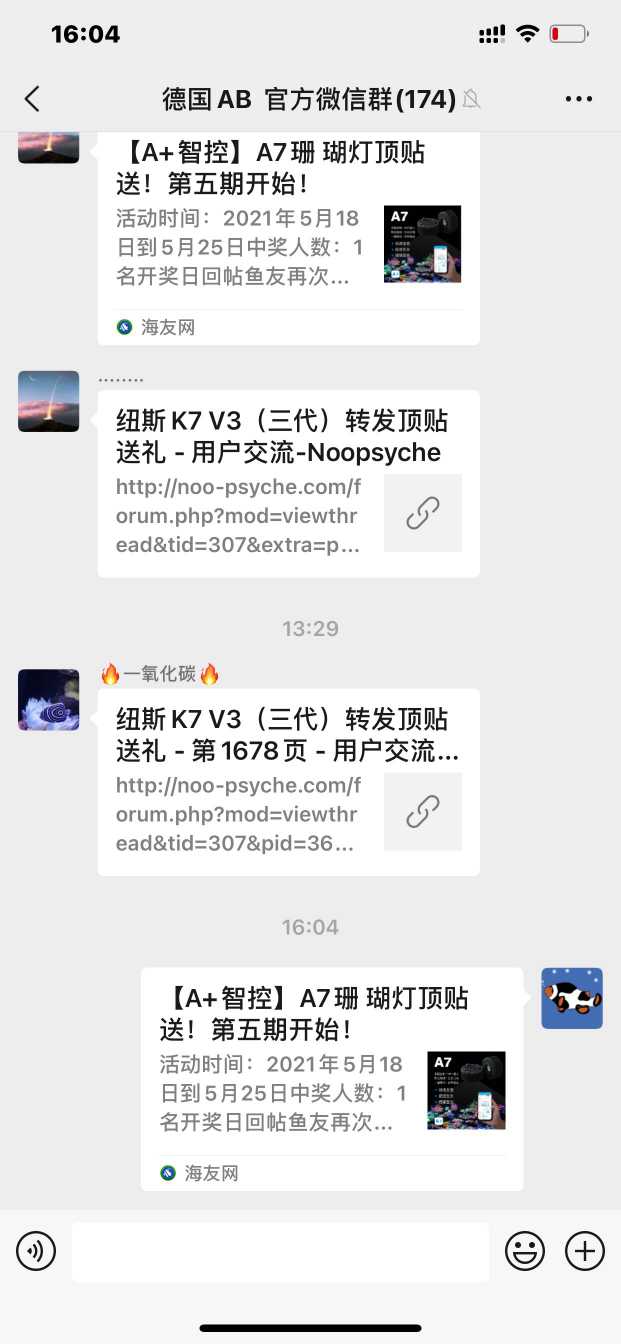Go back from the group chat
This screenshot has height=1344, width=621.
(32, 98)
